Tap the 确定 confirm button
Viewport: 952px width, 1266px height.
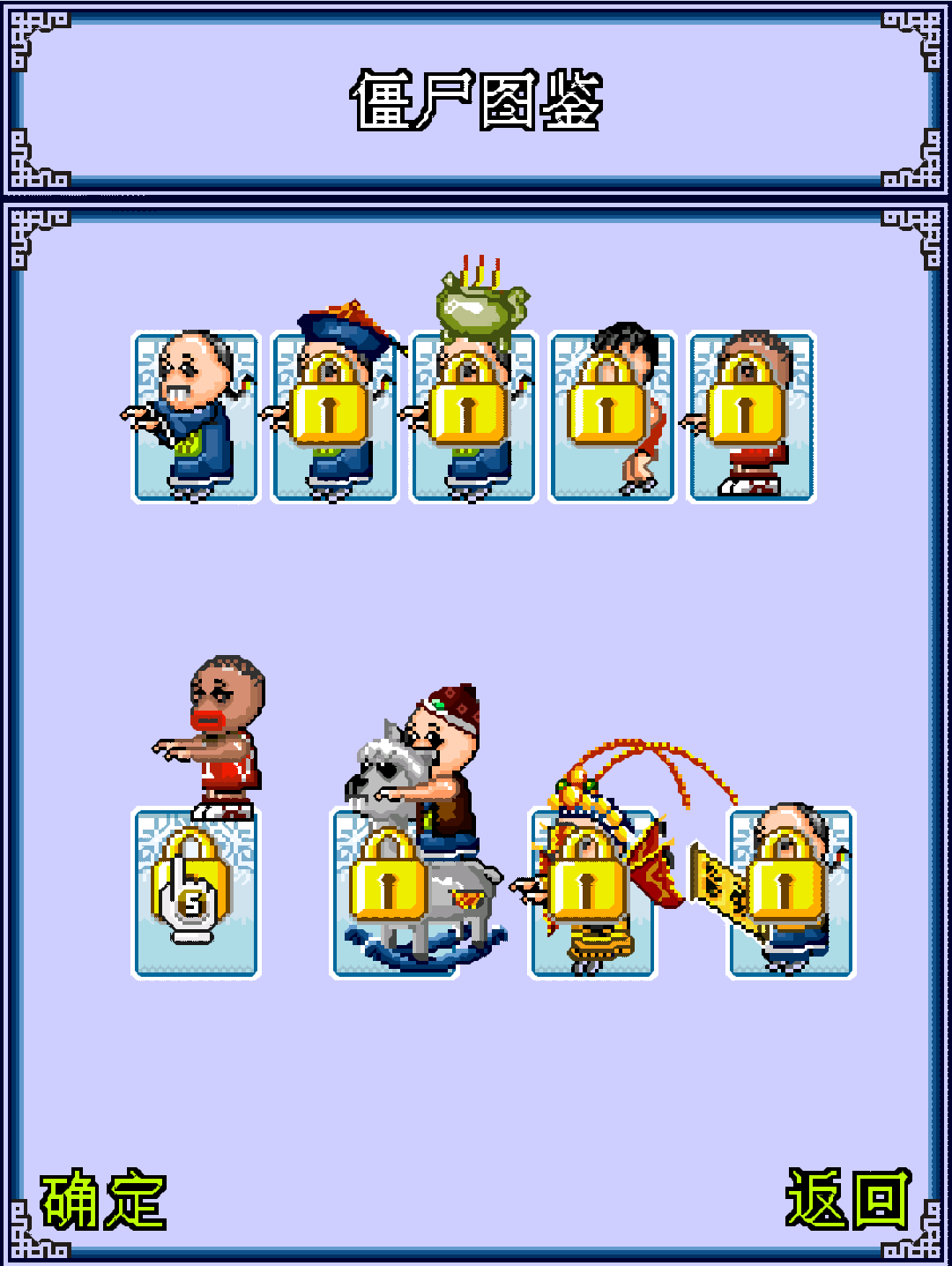point(103,1199)
